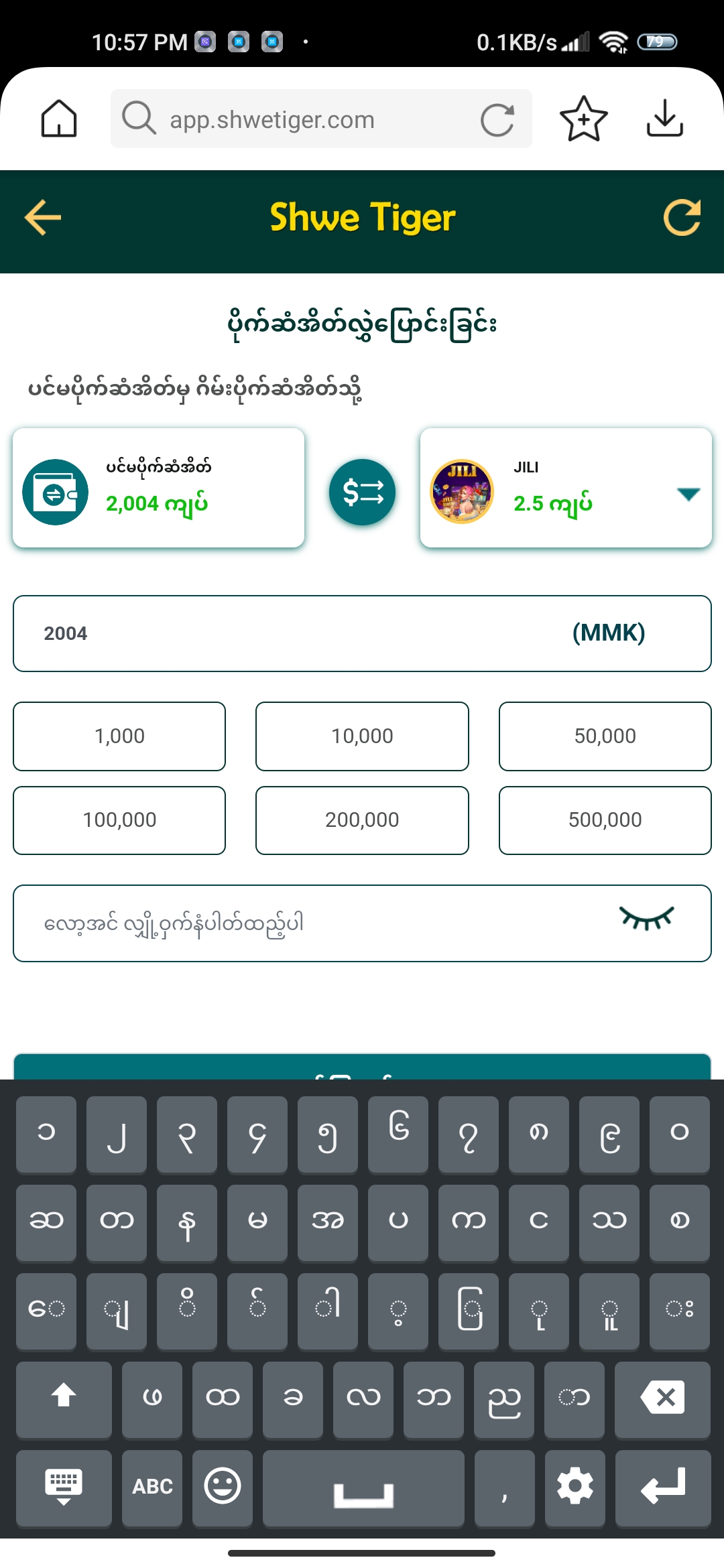Image resolution: width=724 pixels, height=1568 pixels.
Task: Choose the 500,000 amount
Action: pyautogui.click(x=605, y=820)
